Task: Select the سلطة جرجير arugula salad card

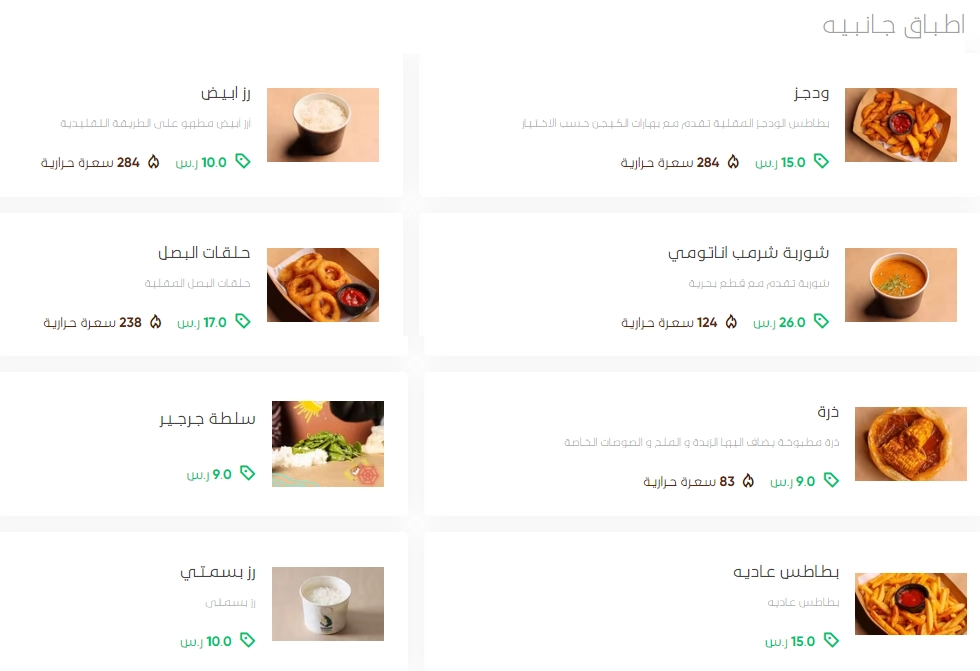Action: [x=203, y=444]
